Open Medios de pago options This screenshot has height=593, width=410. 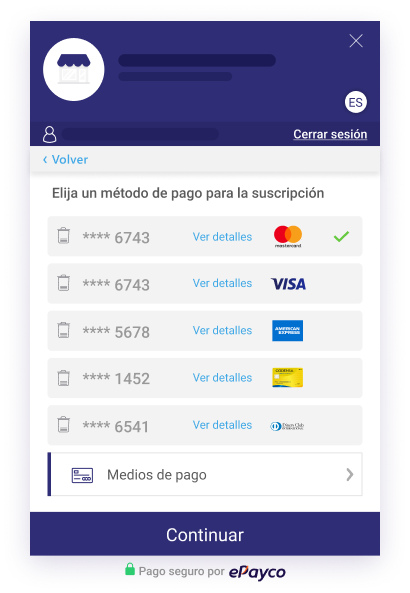coord(205,474)
